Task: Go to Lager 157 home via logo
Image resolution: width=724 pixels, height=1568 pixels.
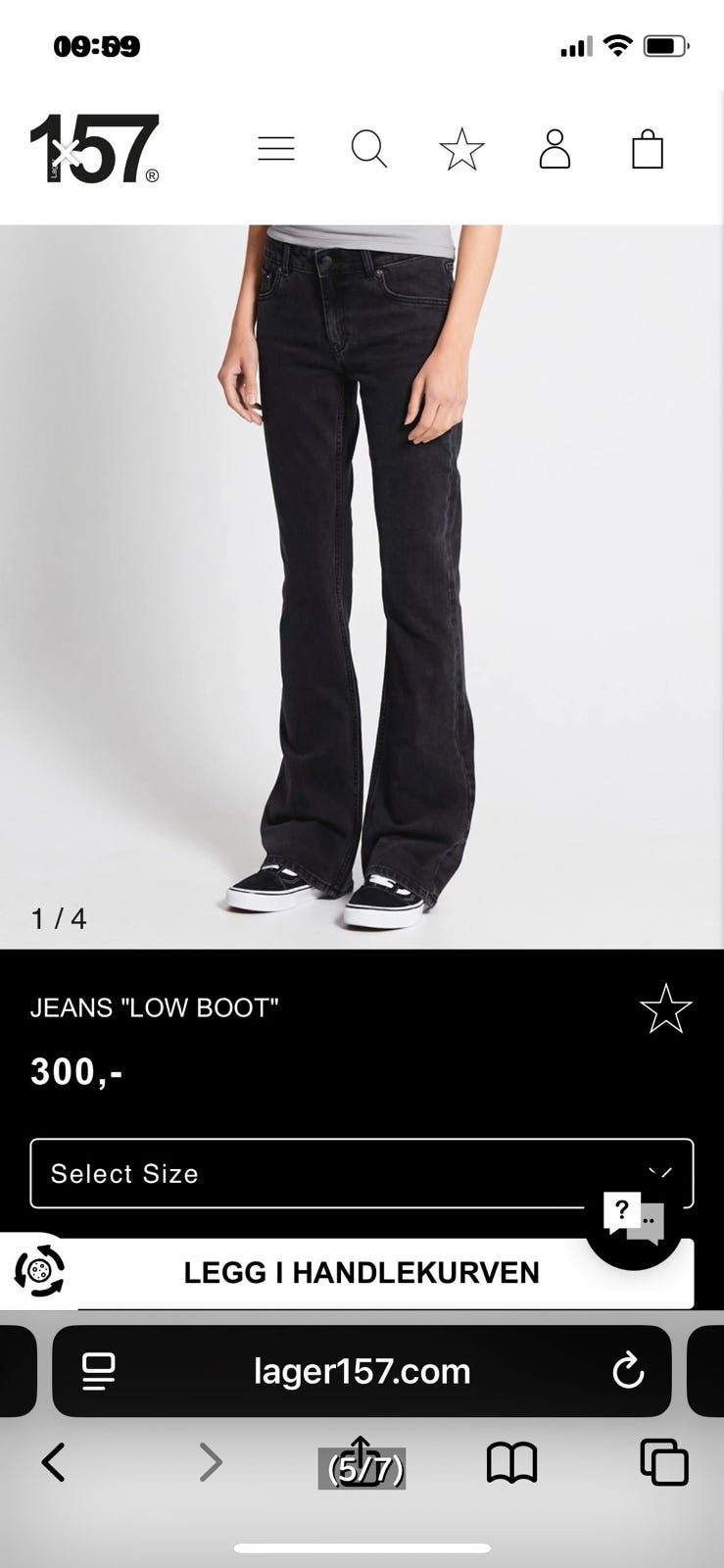Action: click(94, 149)
